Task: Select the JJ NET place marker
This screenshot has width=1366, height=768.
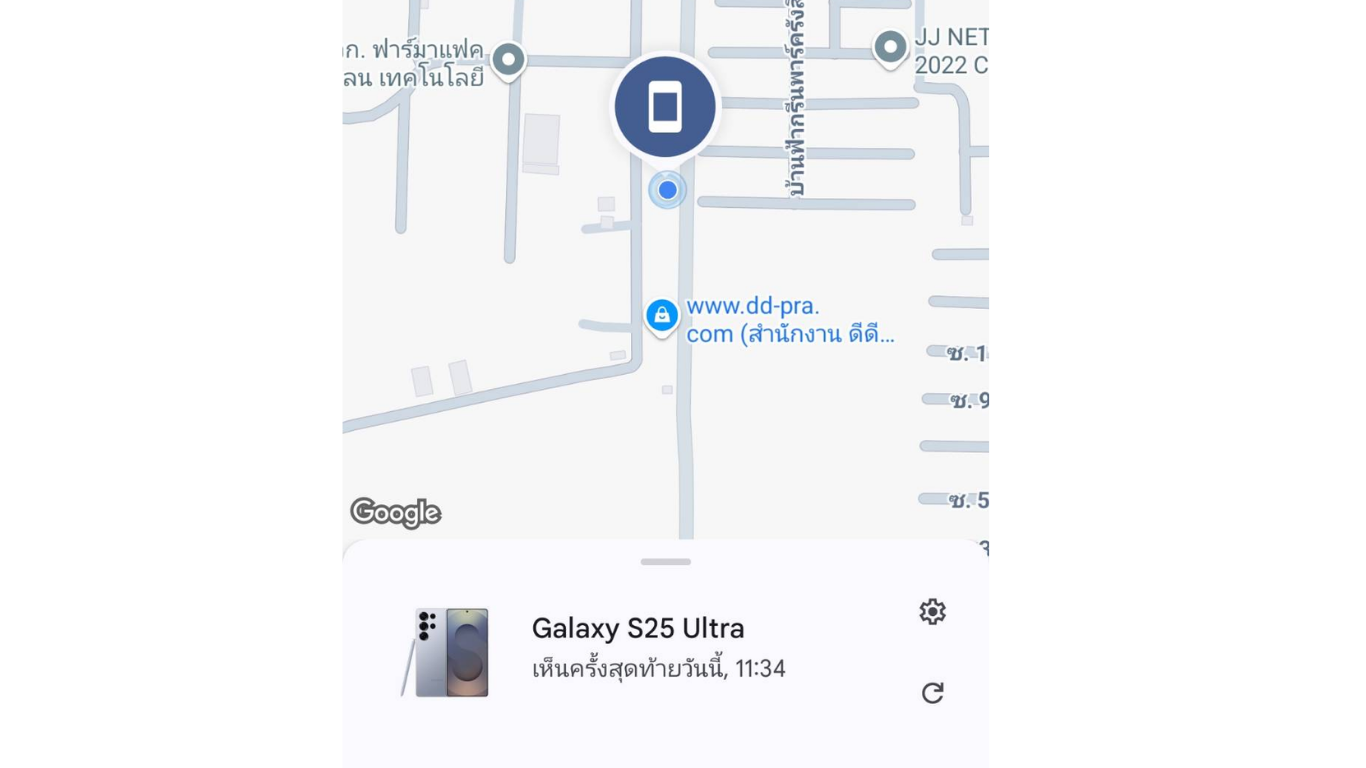Action: [889, 46]
